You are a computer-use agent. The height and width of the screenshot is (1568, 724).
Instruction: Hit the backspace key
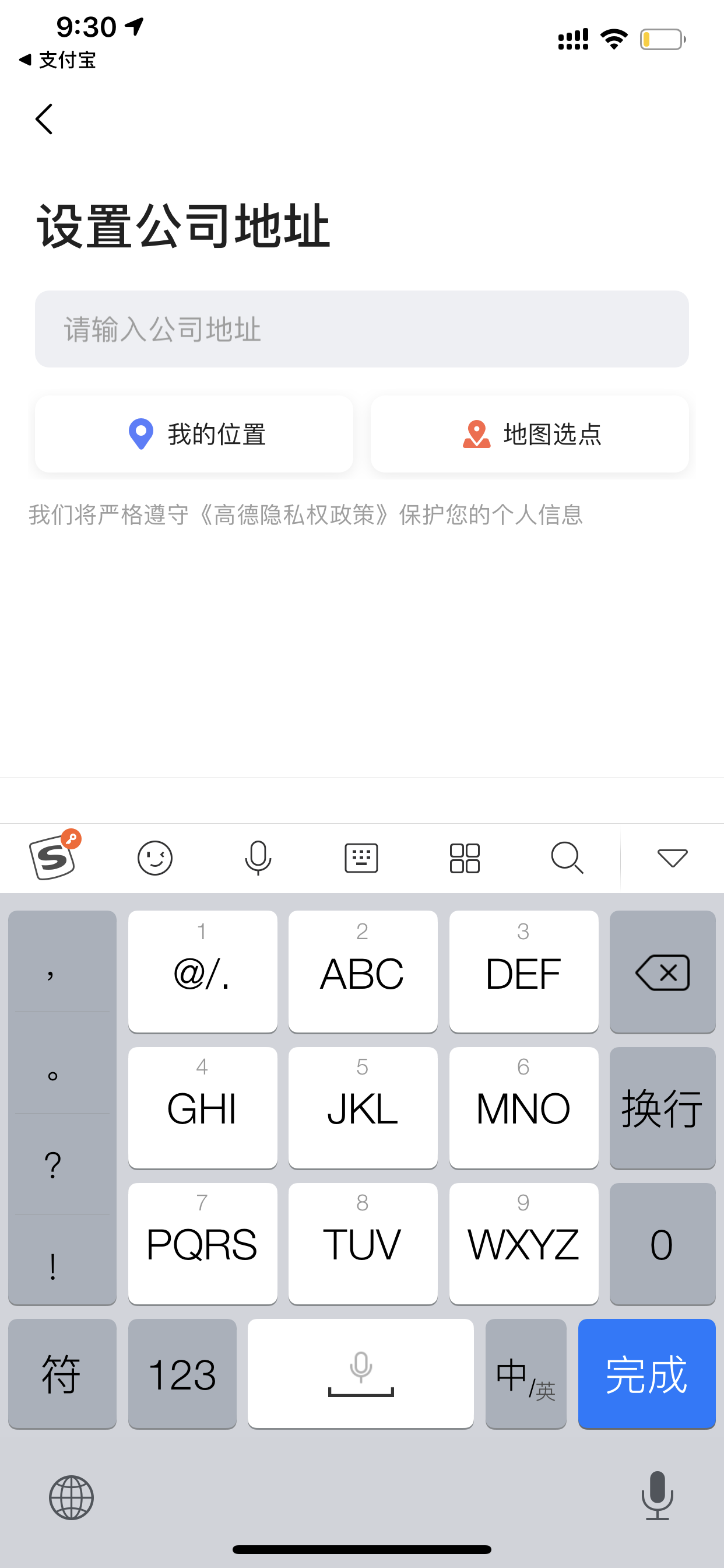click(663, 971)
